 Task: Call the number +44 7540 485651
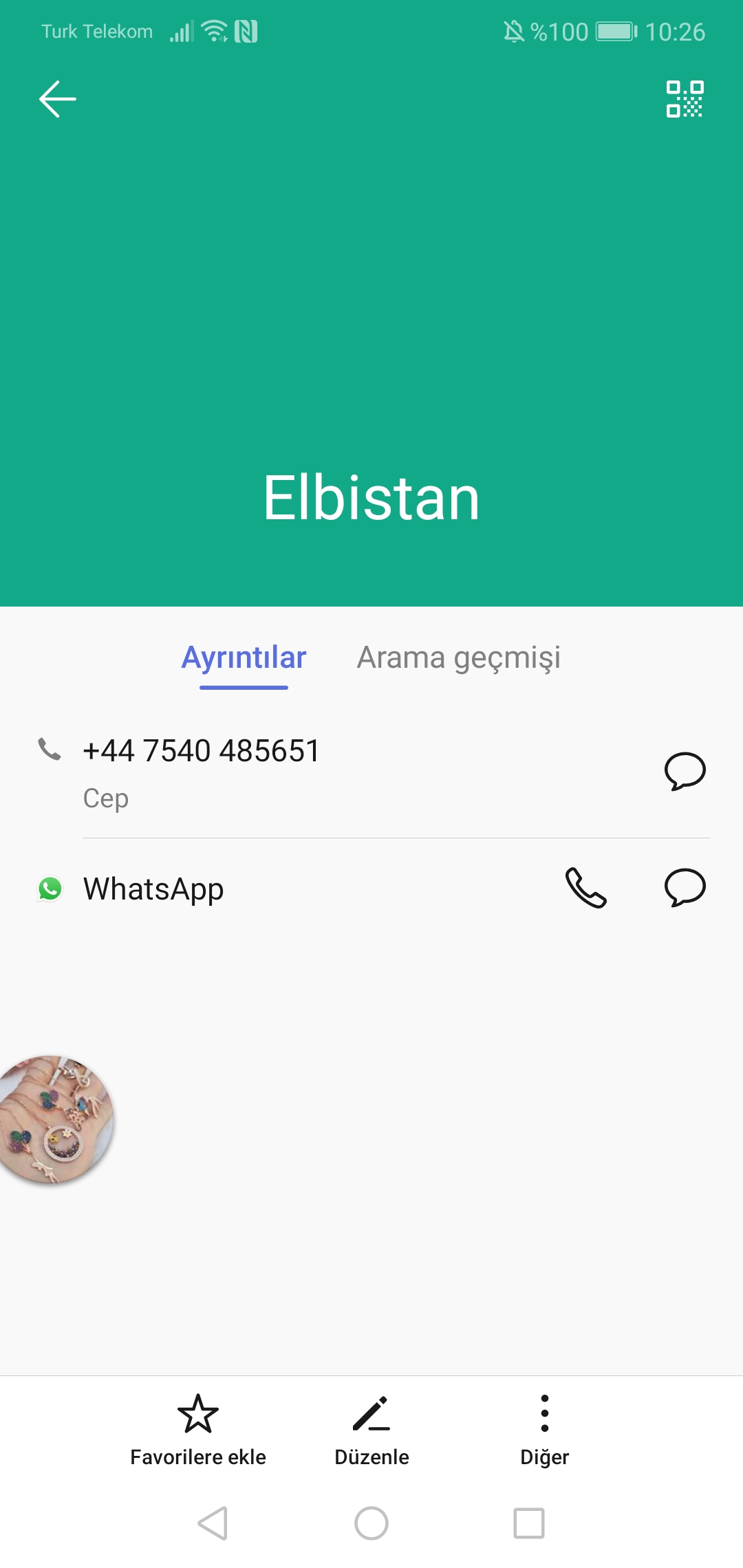[201, 751]
